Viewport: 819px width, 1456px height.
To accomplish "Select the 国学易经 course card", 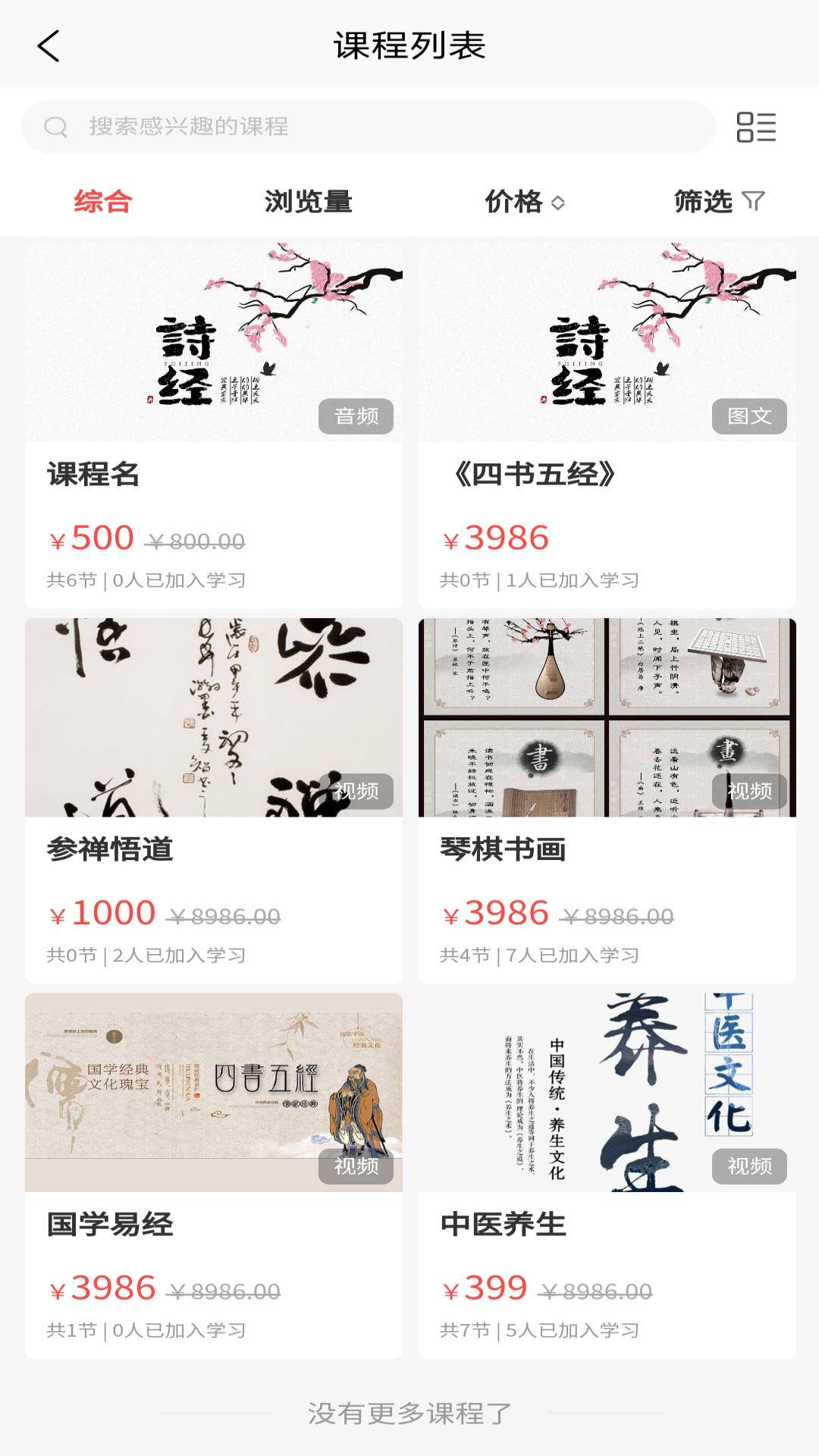I will pyautogui.click(x=214, y=1175).
